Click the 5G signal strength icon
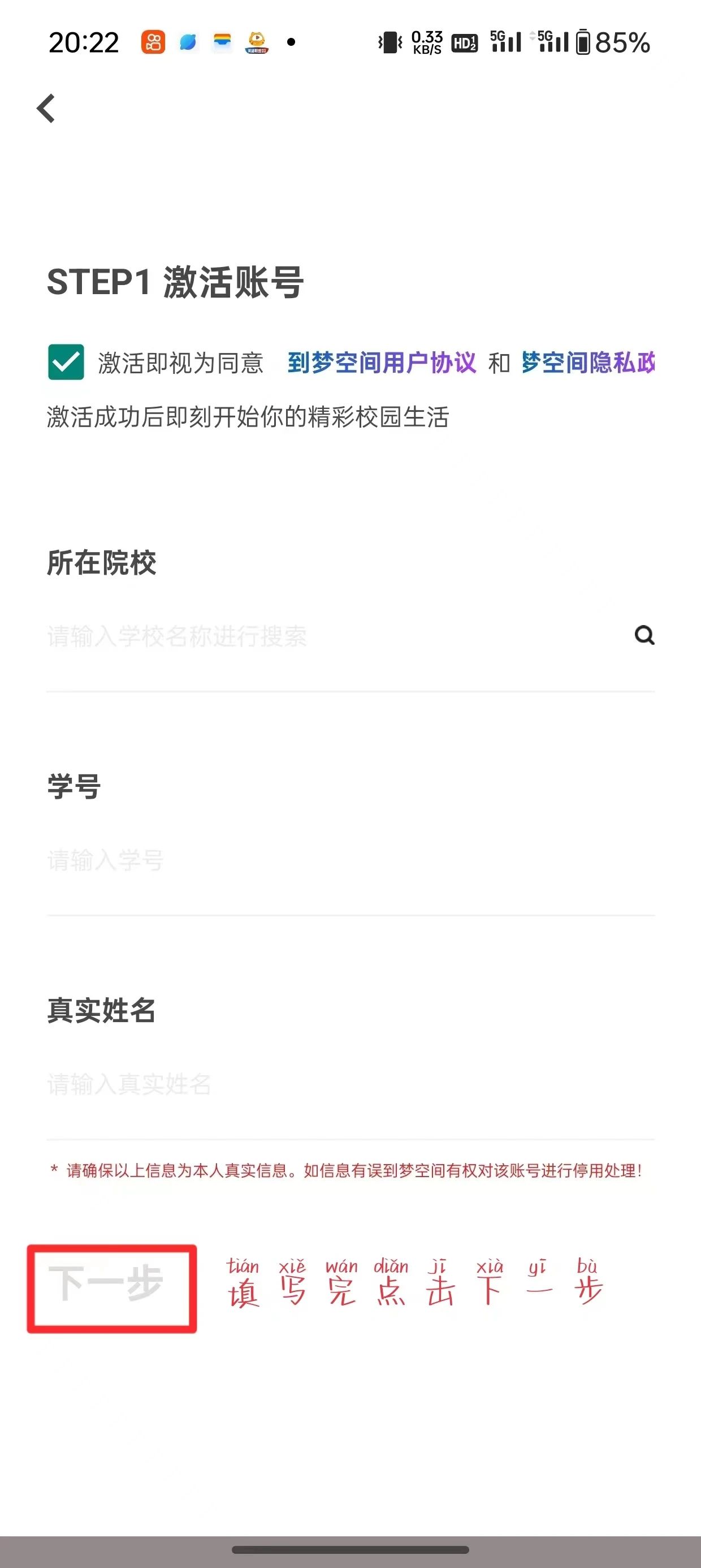701x1568 pixels. click(x=504, y=41)
